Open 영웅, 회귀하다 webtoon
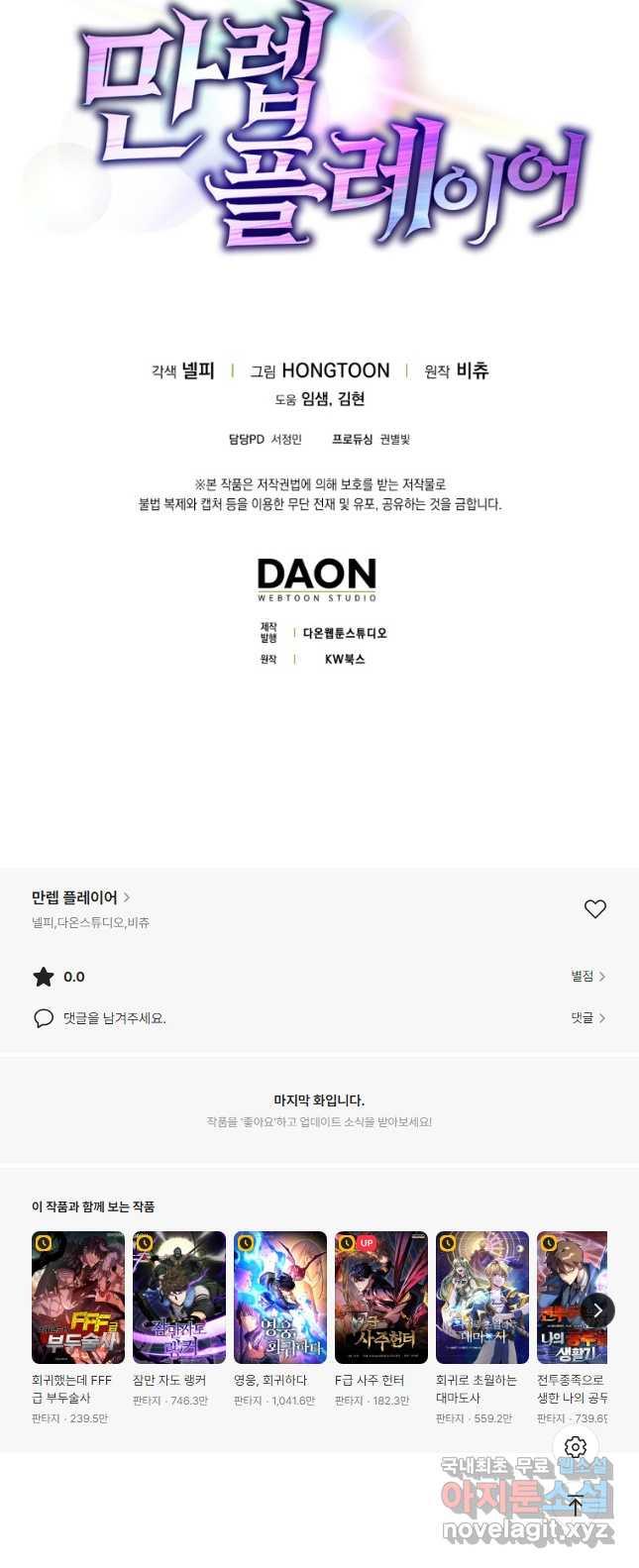 coord(280,1298)
